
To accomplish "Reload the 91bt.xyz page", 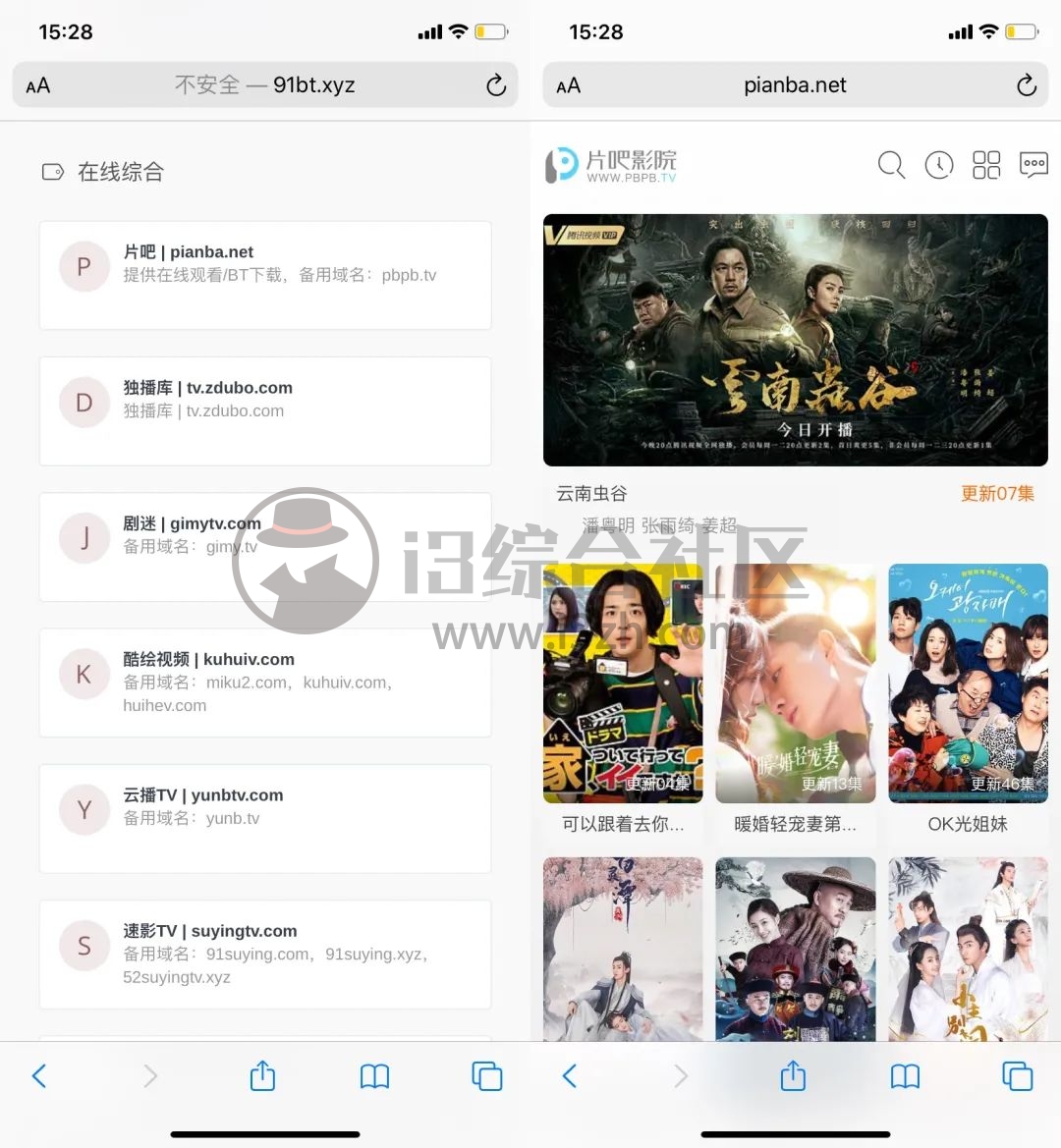I will [x=496, y=85].
